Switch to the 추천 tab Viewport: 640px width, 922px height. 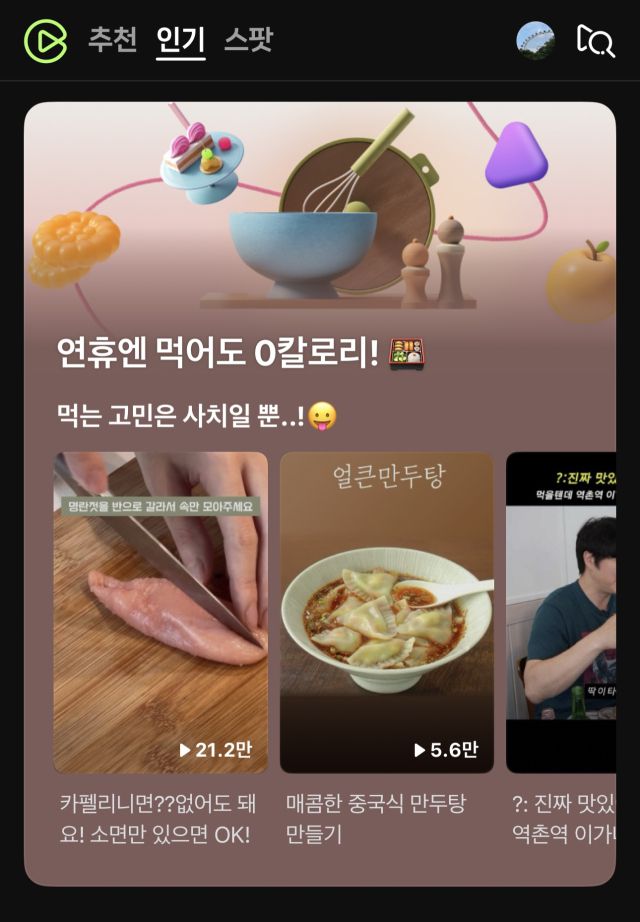(112, 40)
